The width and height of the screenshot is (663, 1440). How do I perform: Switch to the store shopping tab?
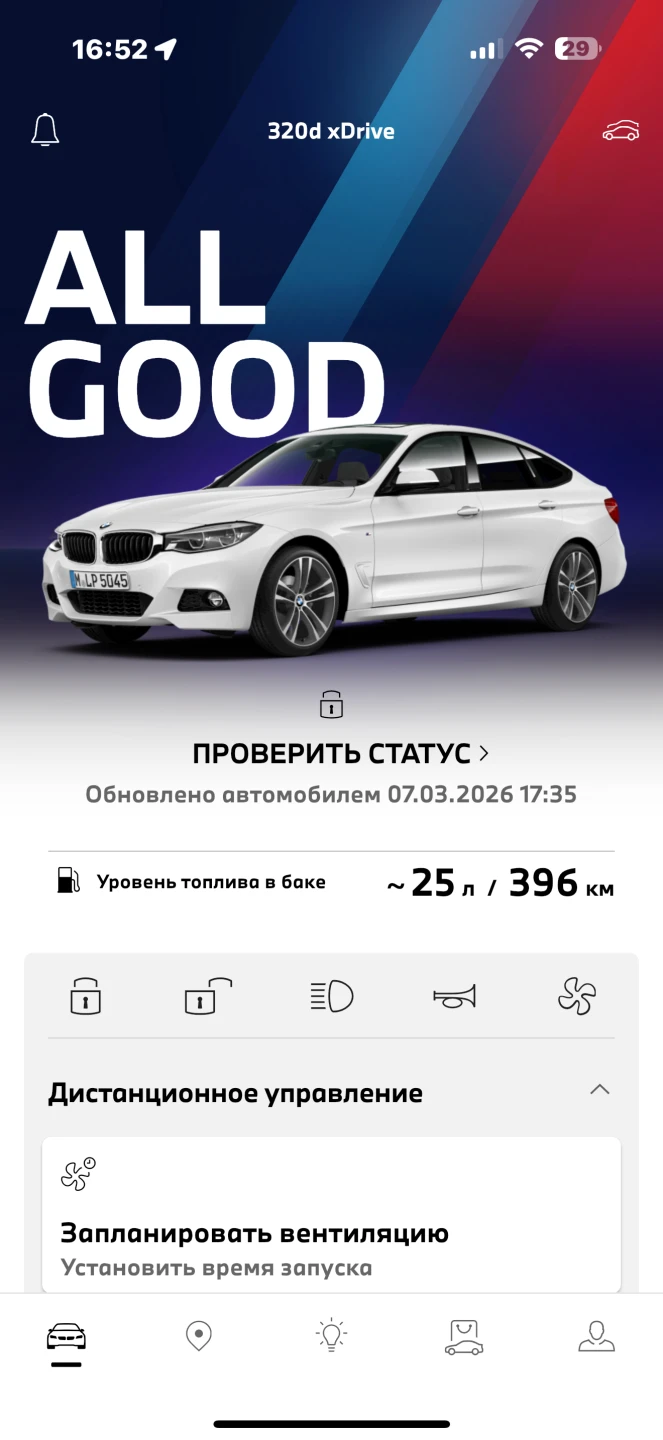[464, 1336]
